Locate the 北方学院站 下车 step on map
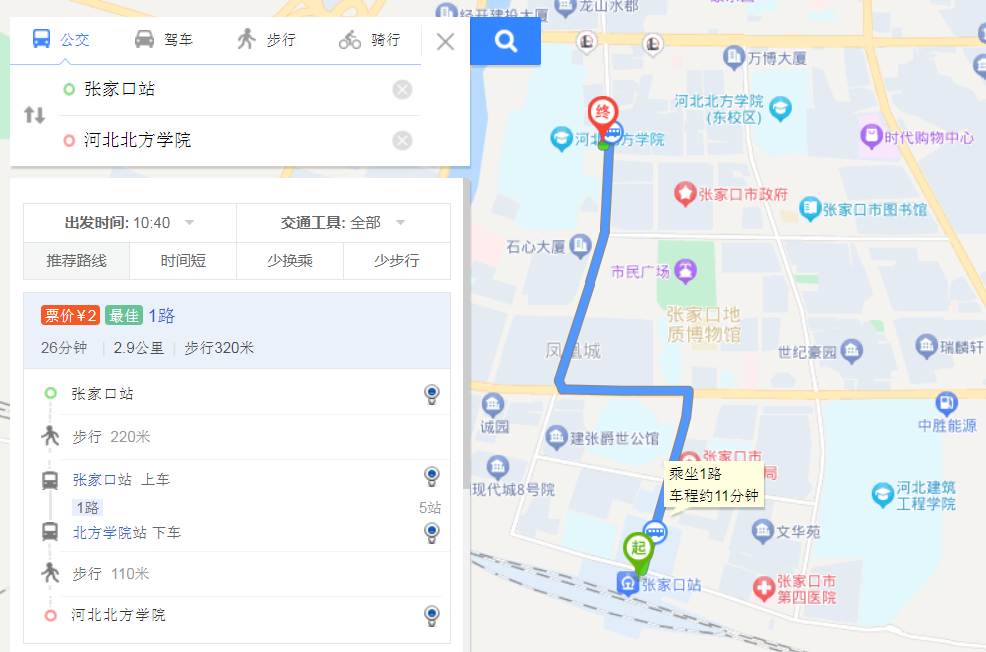The image size is (986, 652). 431,532
